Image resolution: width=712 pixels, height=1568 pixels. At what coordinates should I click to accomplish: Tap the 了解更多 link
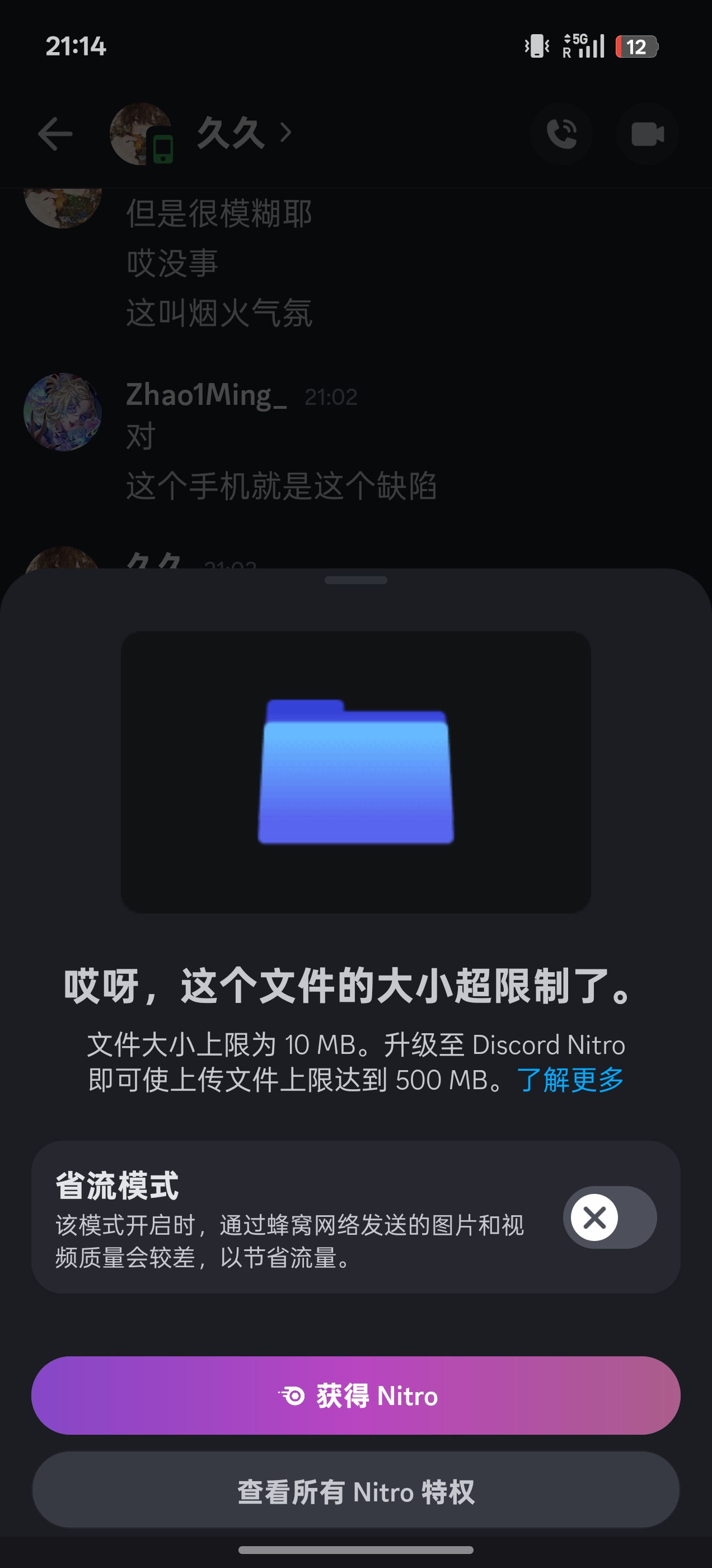click(570, 1080)
